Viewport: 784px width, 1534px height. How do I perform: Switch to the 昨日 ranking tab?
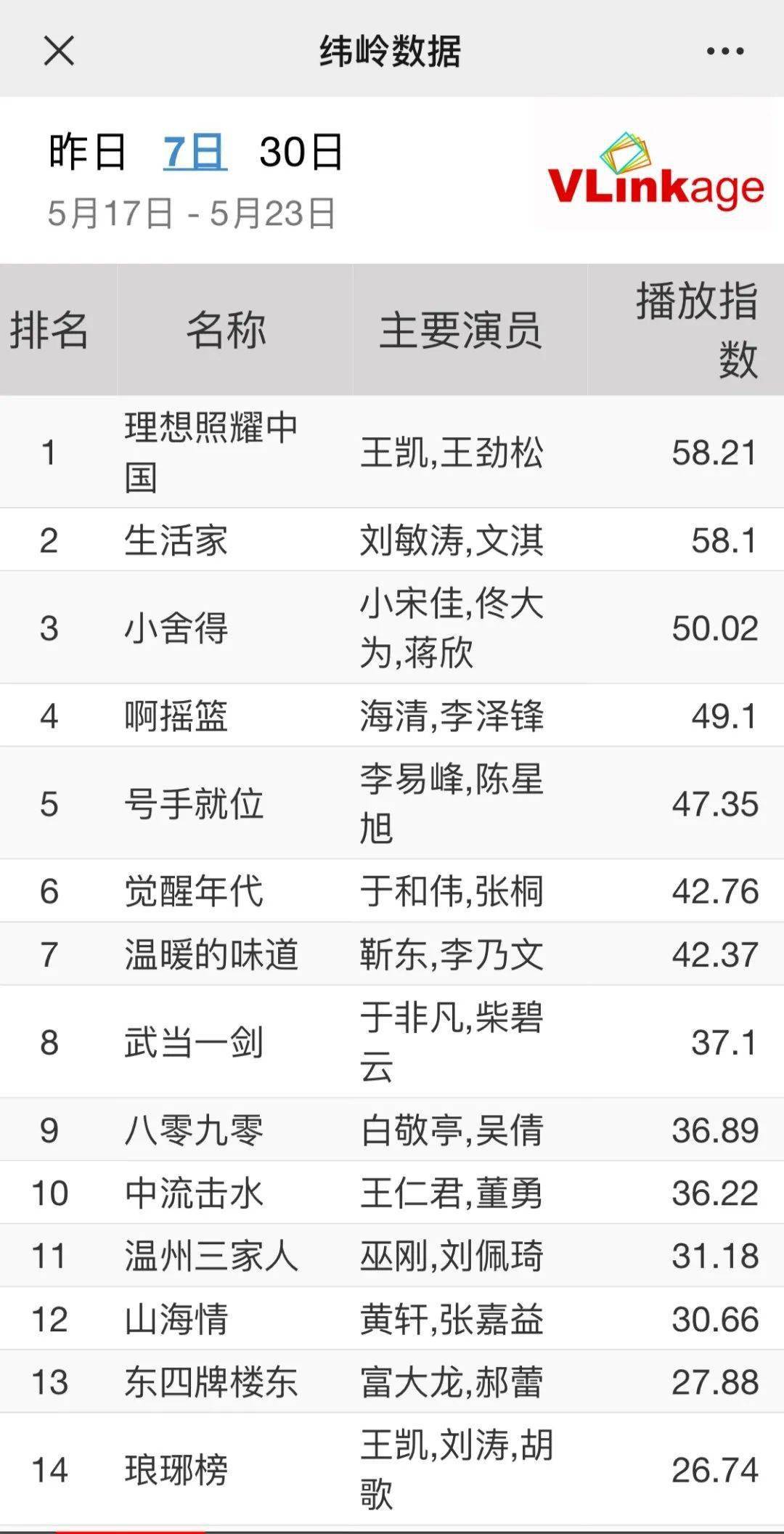87,152
